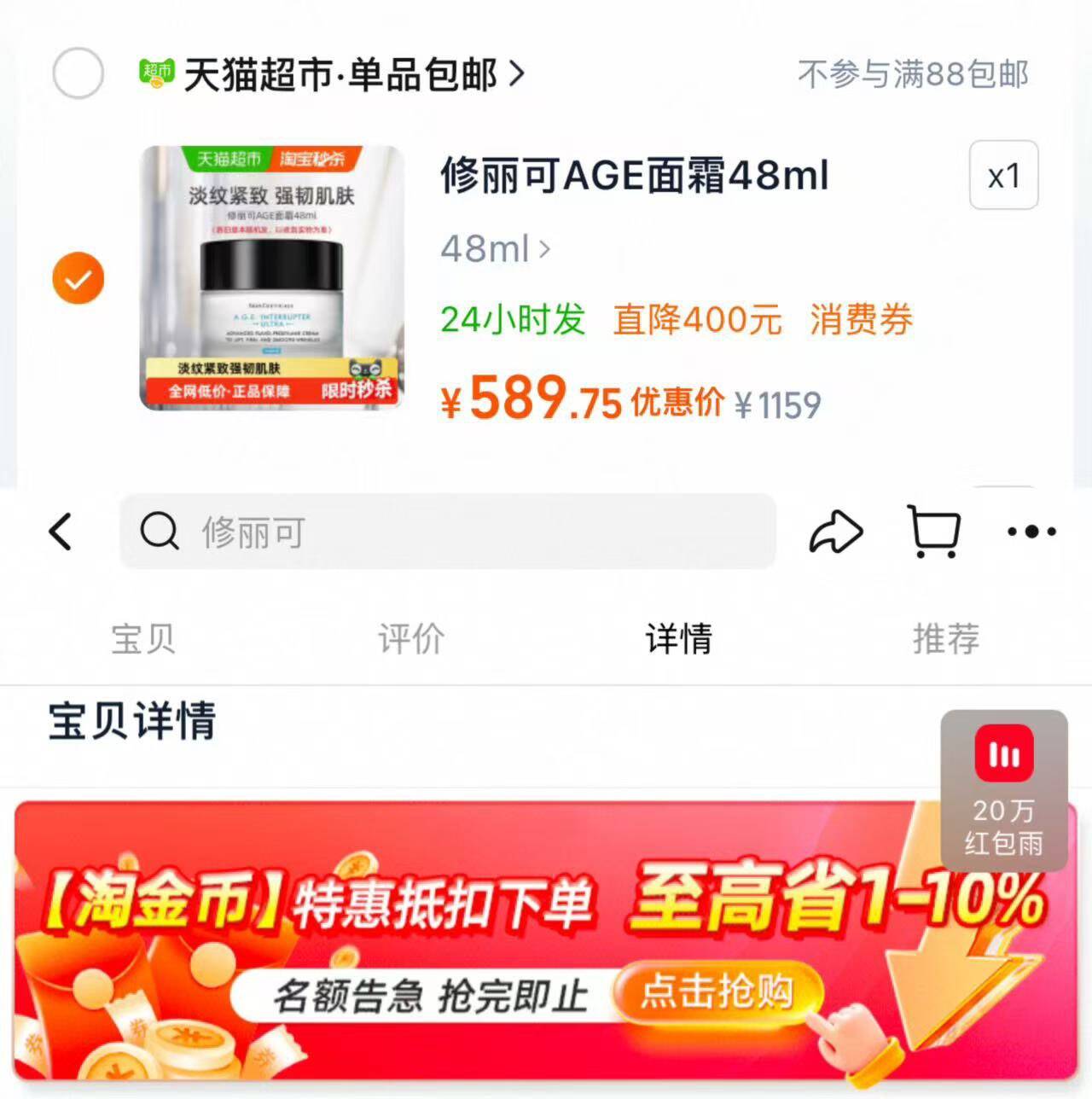Select all items from 天猫超市 store
The height and width of the screenshot is (1099, 1092).
(x=78, y=73)
